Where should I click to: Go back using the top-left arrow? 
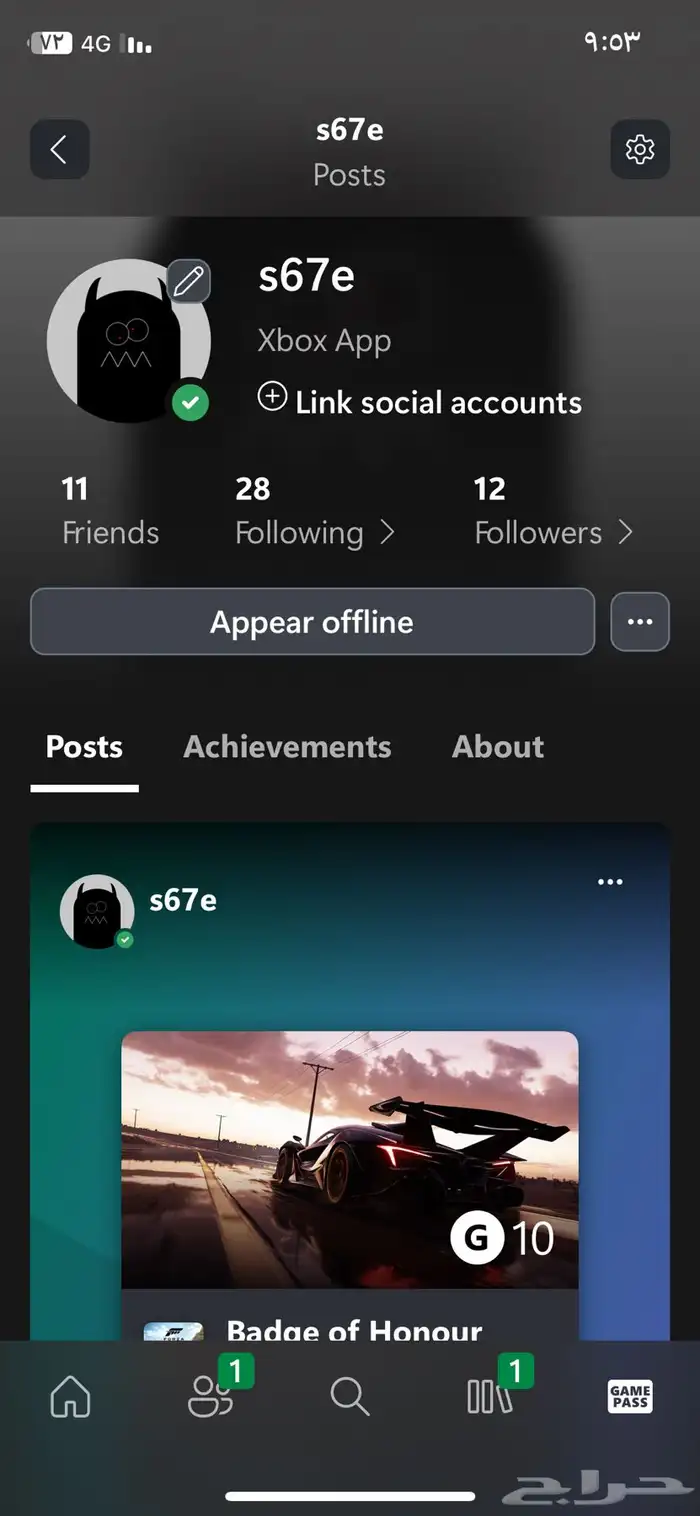59,150
